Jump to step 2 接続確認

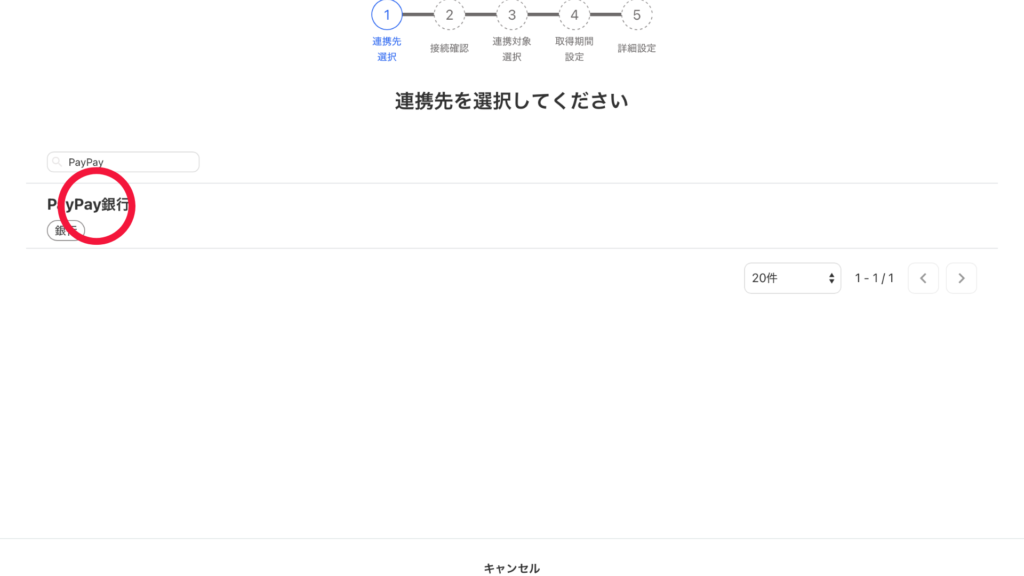[x=449, y=15]
